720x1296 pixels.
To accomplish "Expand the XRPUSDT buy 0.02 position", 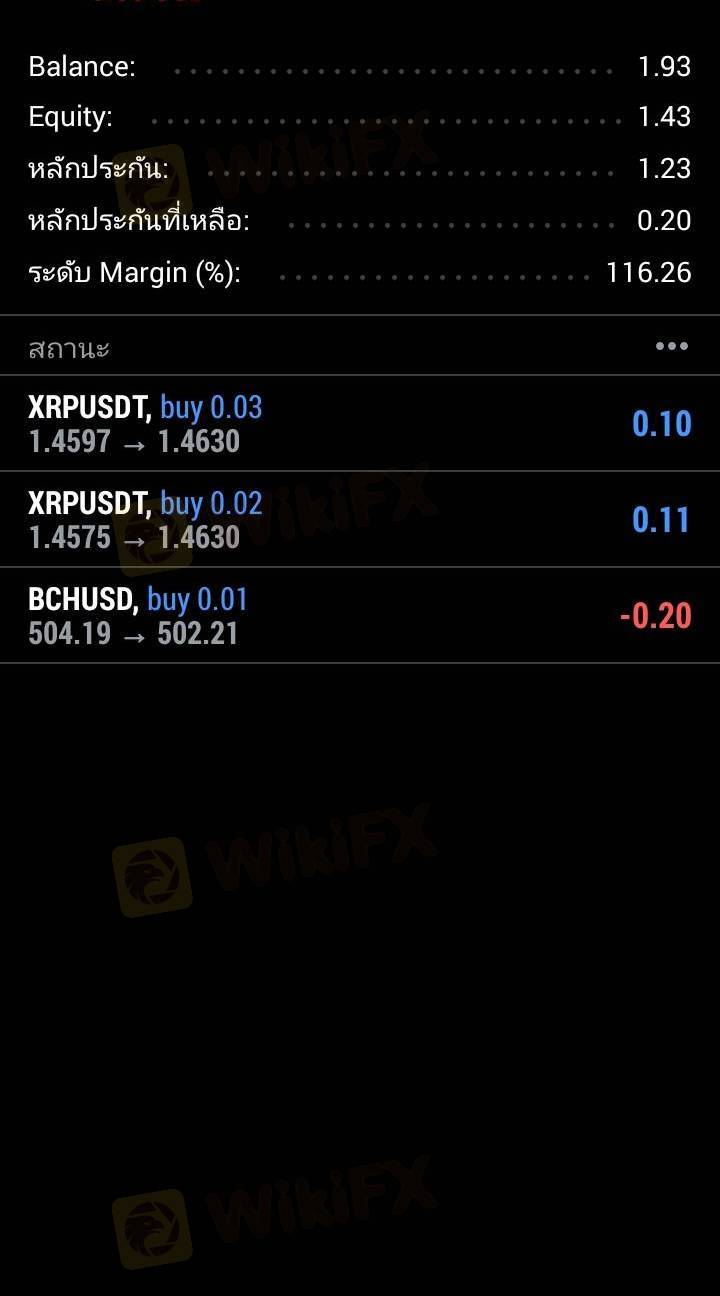I will (359, 519).
